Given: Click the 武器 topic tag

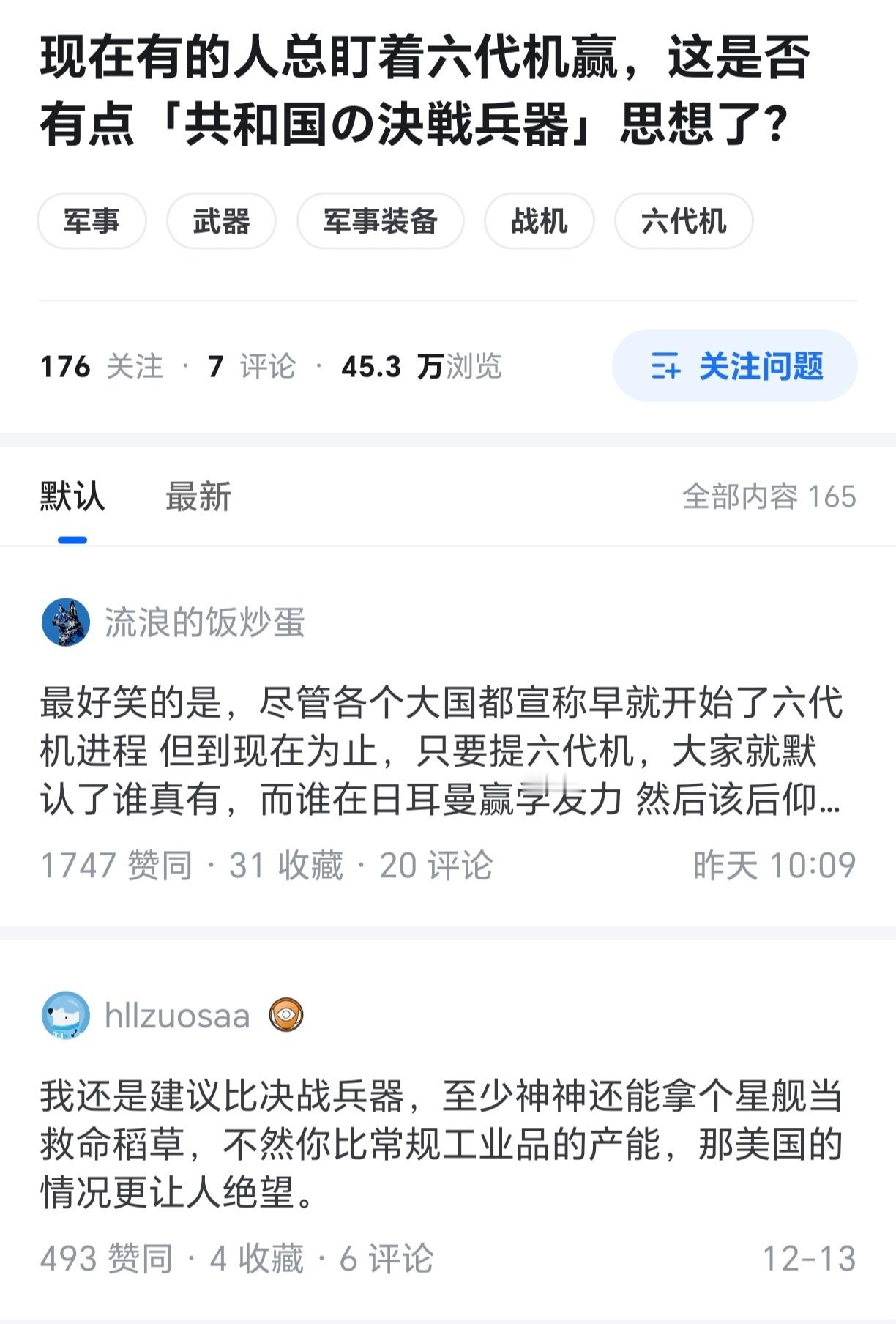Looking at the screenshot, I should [222, 220].
